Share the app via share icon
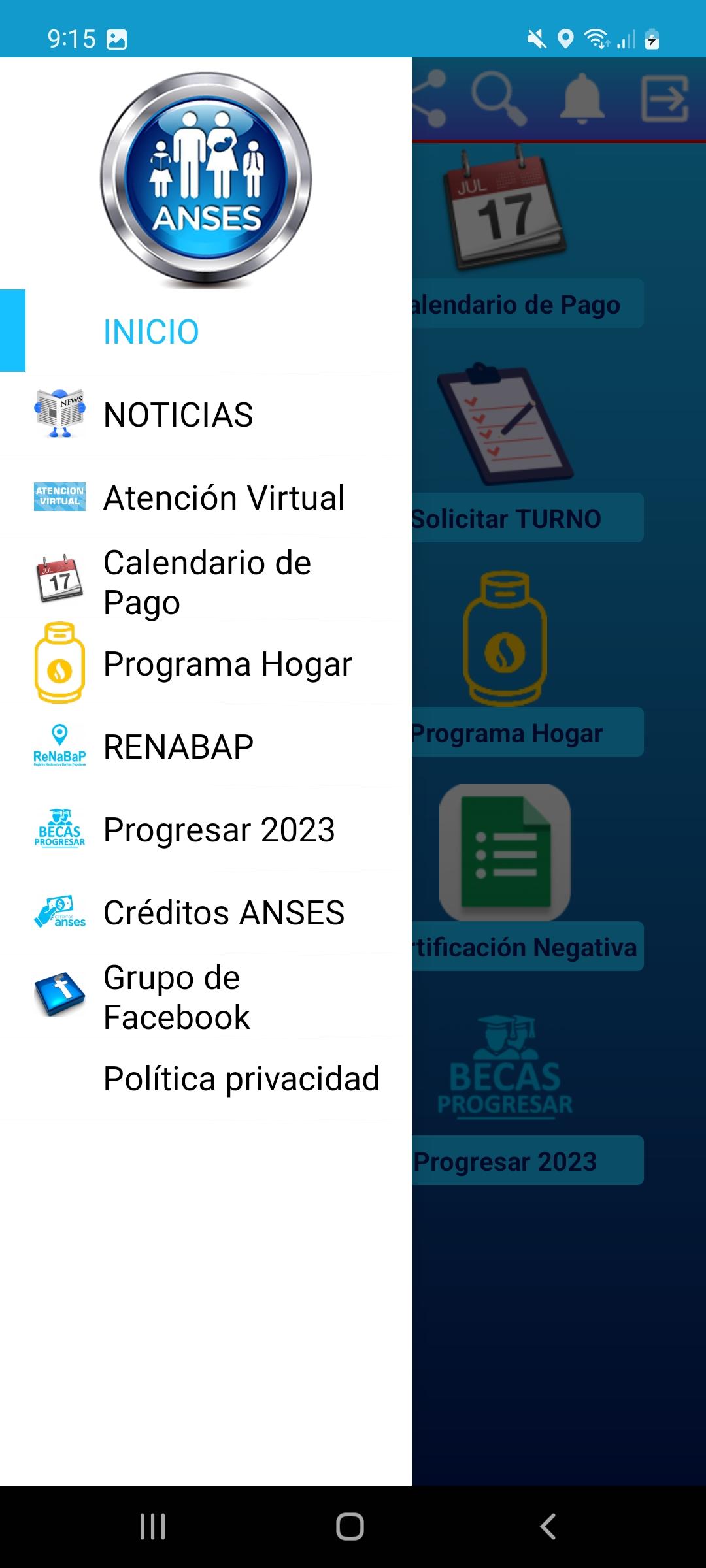Screen dimensions: 706x1568 430,99
